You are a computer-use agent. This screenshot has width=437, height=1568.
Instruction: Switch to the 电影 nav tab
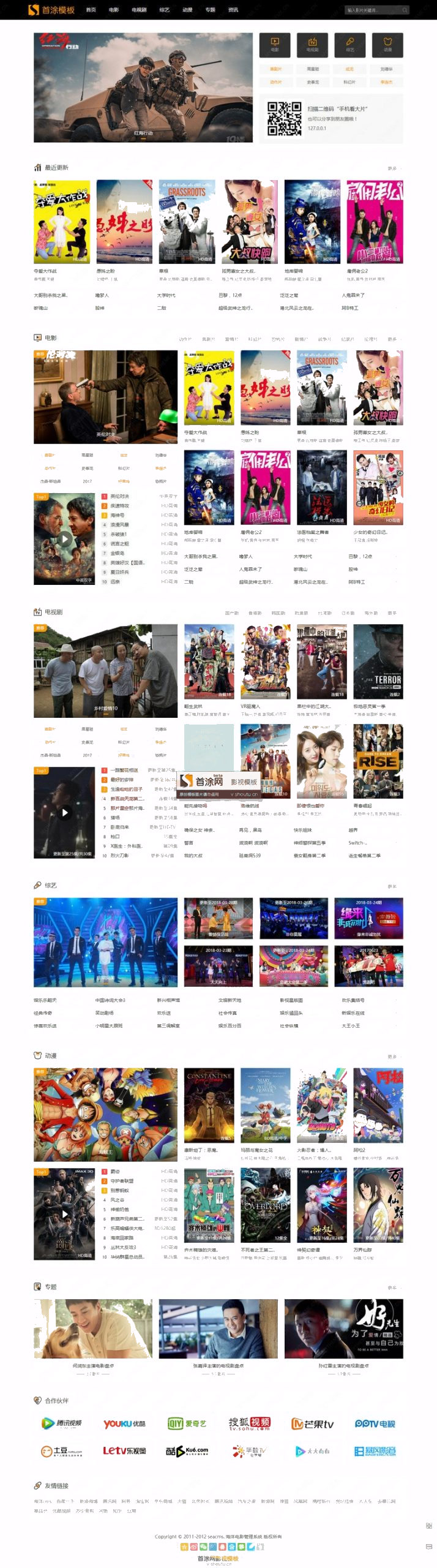[x=114, y=10]
